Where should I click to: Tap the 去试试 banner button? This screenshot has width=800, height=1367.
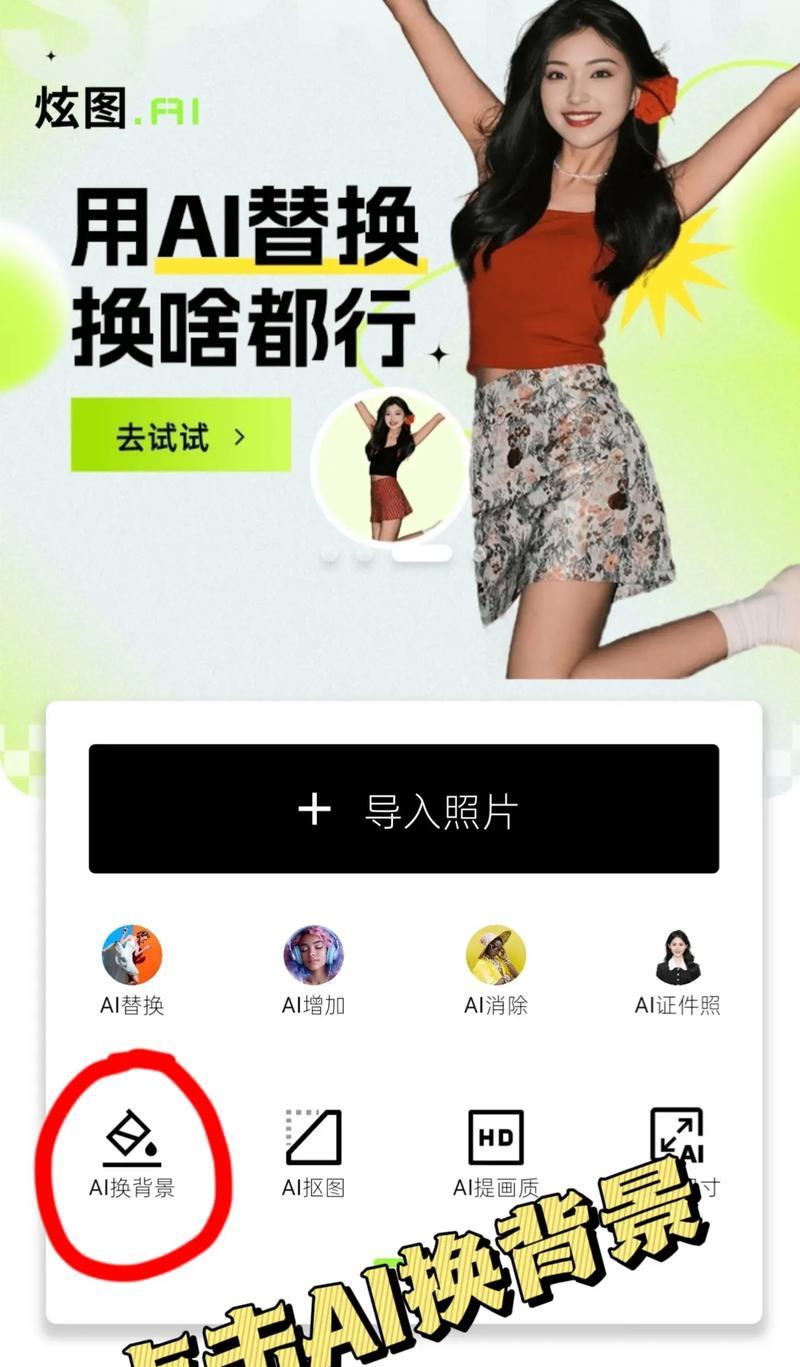[x=180, y=435]
